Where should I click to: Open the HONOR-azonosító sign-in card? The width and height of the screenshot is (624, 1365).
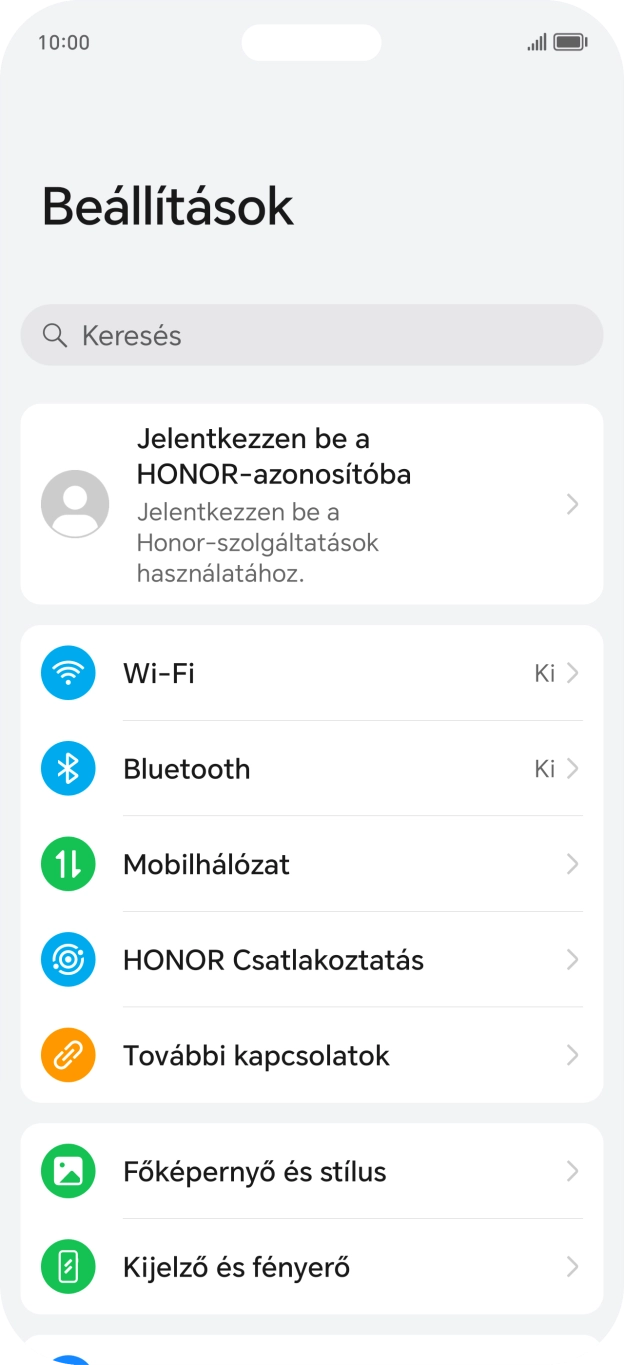click(x=311, y=504)
